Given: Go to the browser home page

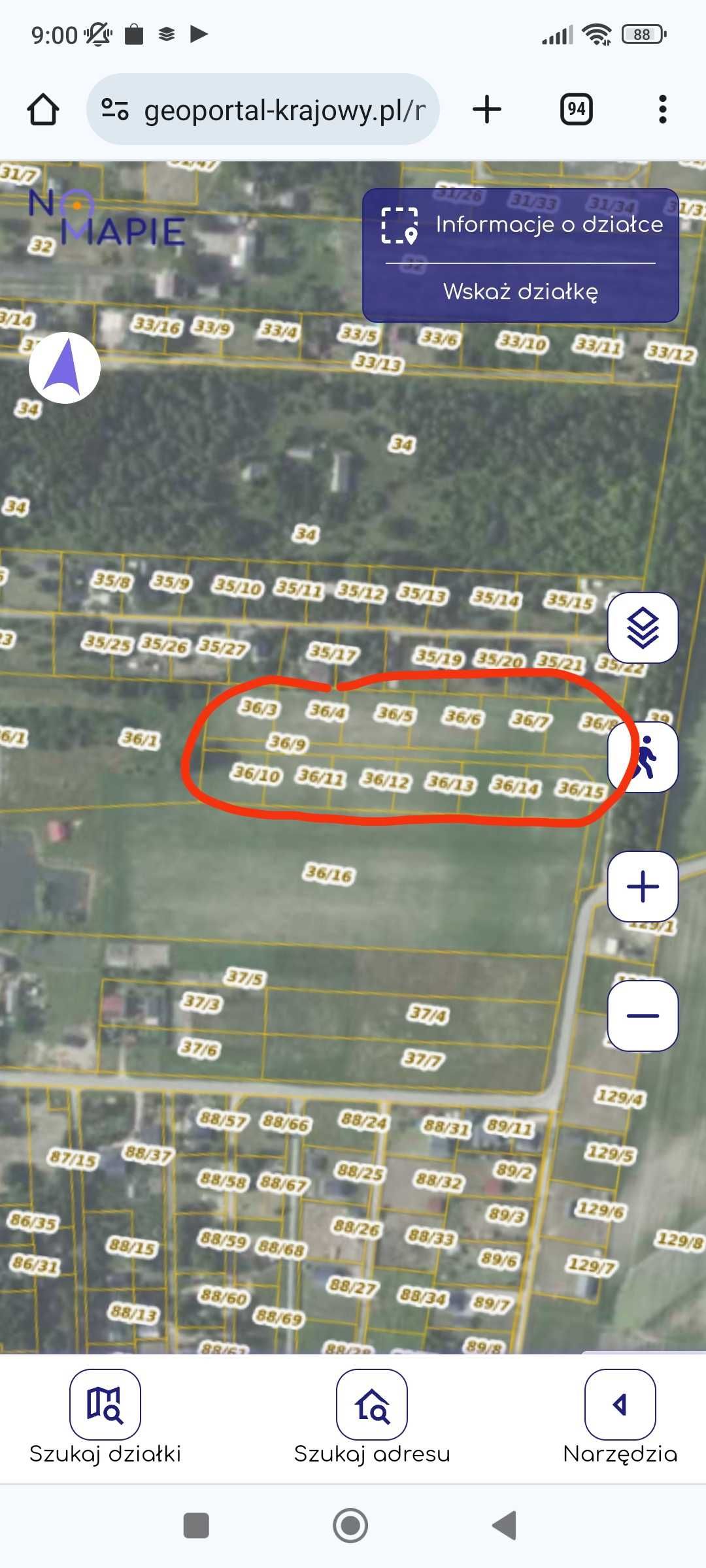Looking at the screenshot, I should point(43,109).
